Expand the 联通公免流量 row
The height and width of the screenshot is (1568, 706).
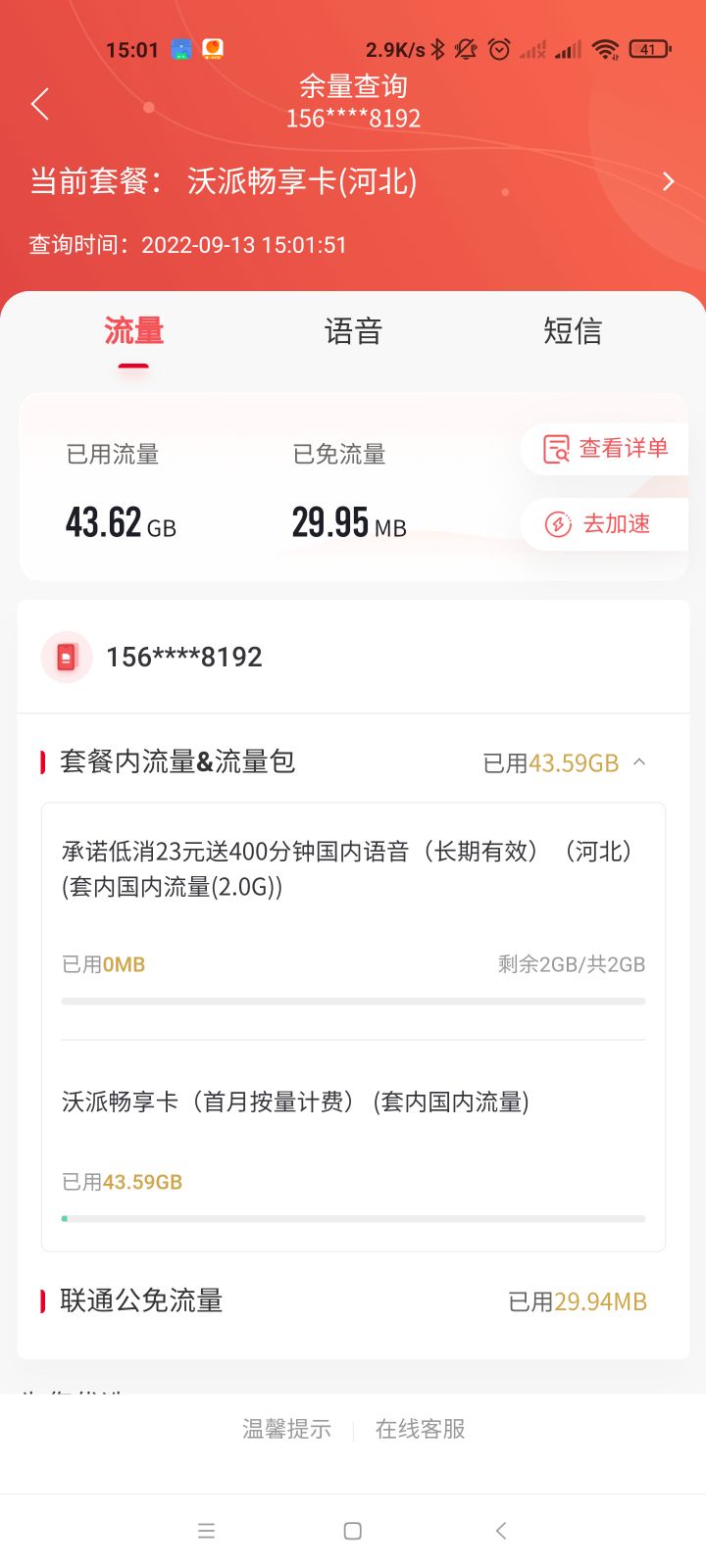coord(353,1301)
